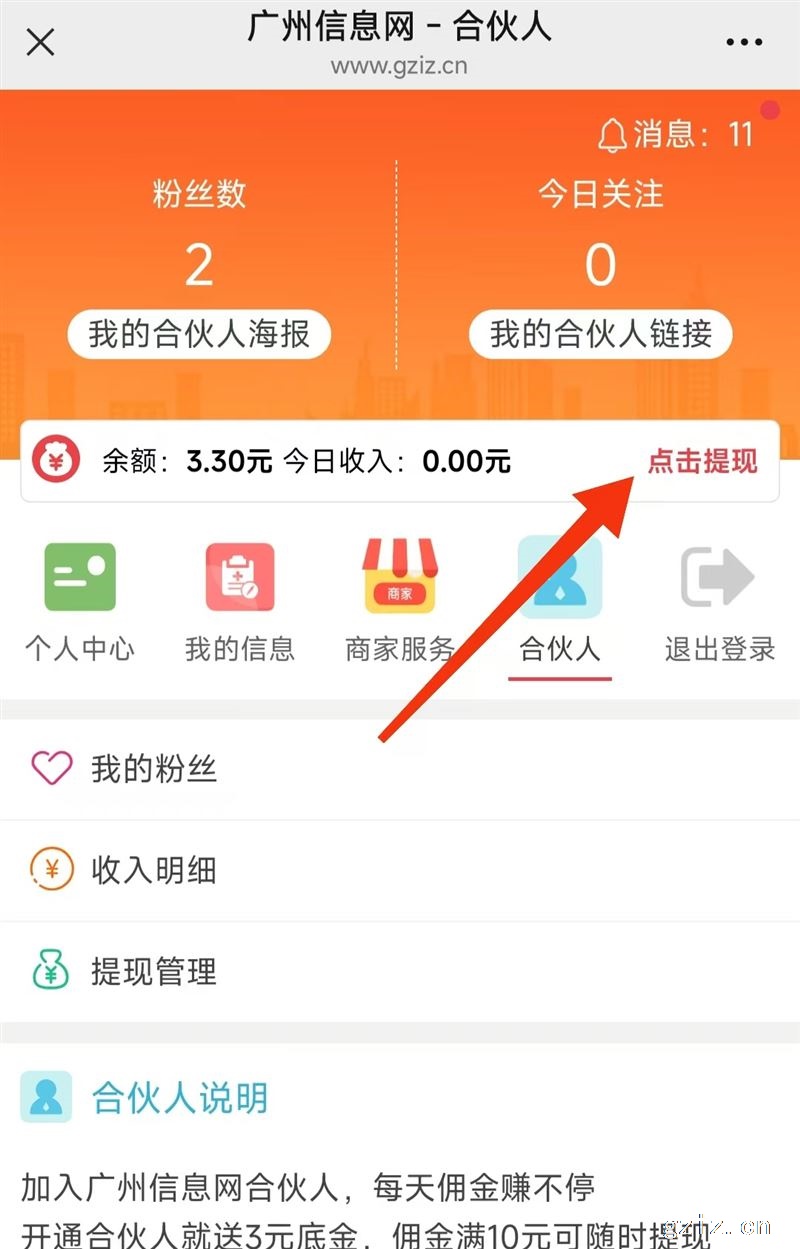Tap 退出登录 to log out
This screenshot has width=800, height=1249.
point(720,600)
